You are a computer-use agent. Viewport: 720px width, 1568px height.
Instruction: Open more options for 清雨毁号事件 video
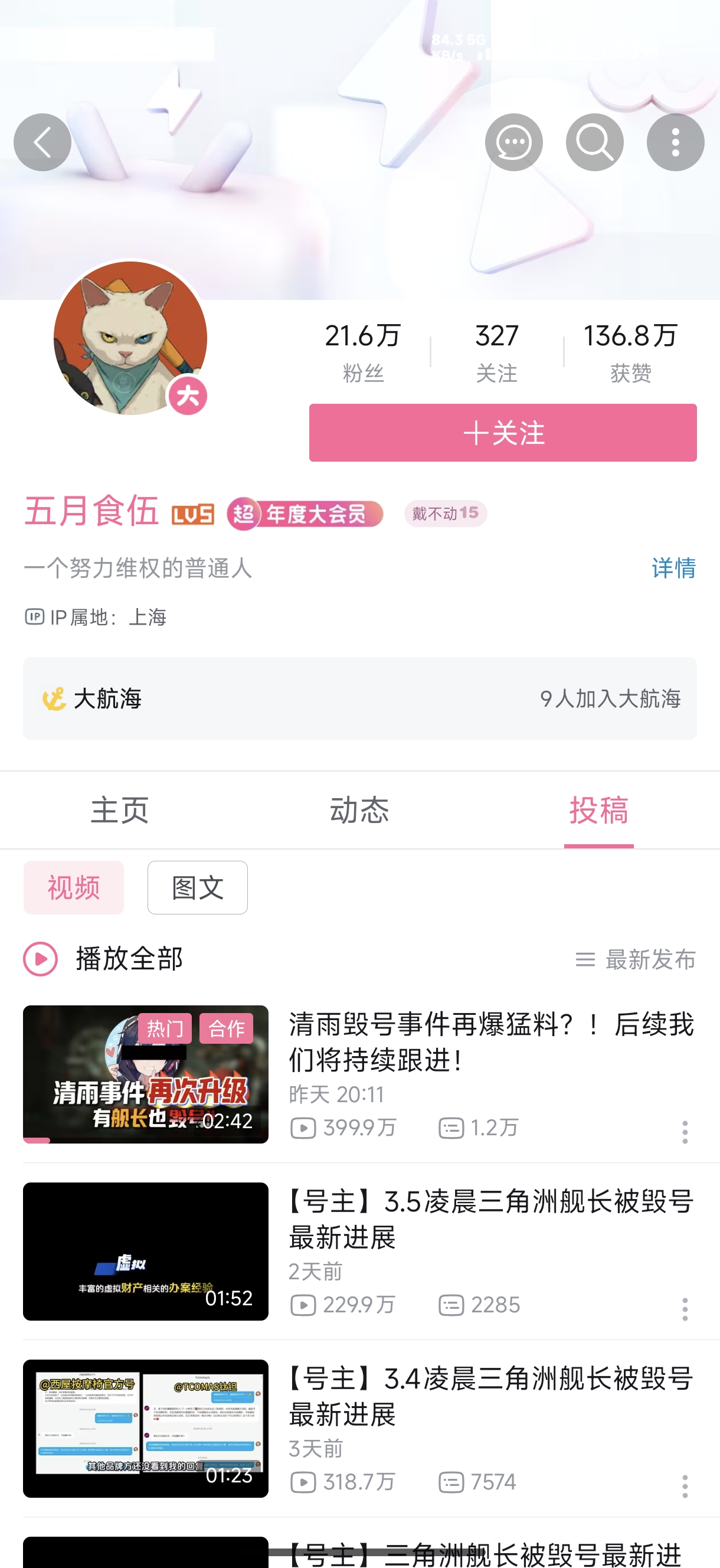click(x=685, y=1132)
